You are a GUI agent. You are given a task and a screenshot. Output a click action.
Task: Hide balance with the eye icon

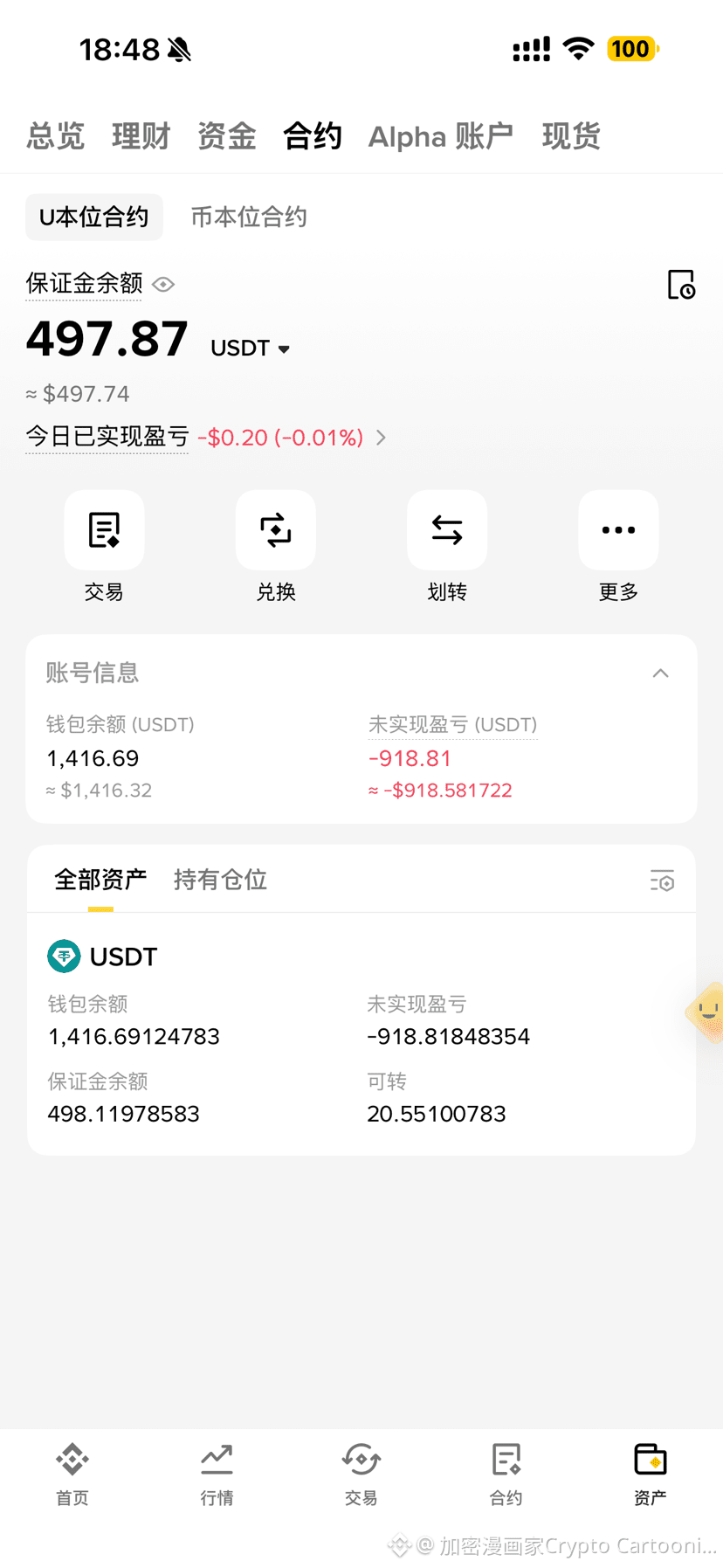coord(163,285)
